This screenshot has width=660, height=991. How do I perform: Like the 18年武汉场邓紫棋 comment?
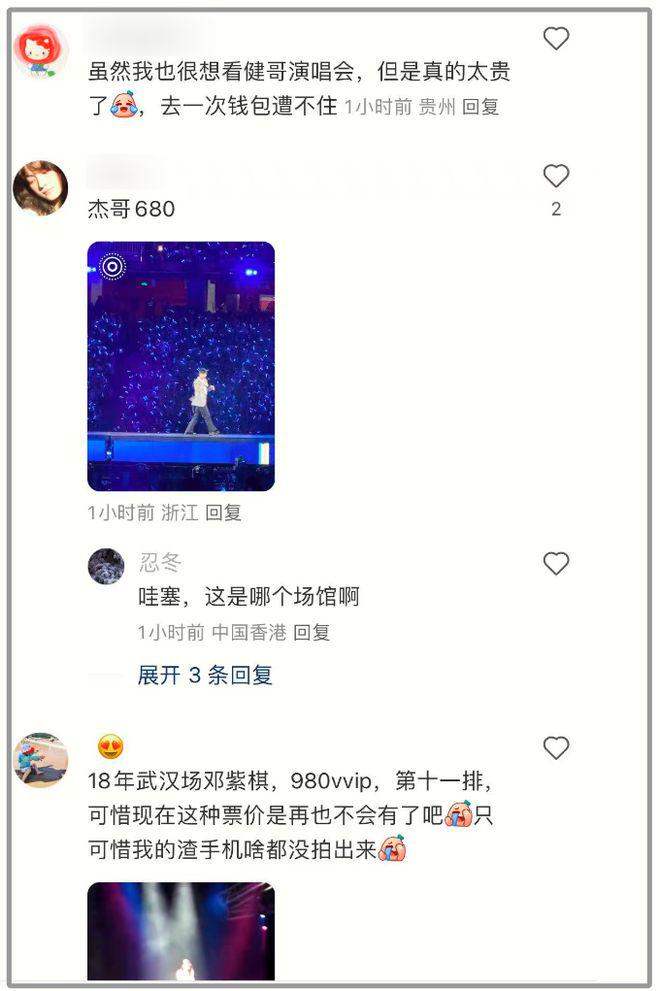pos(556,748)
